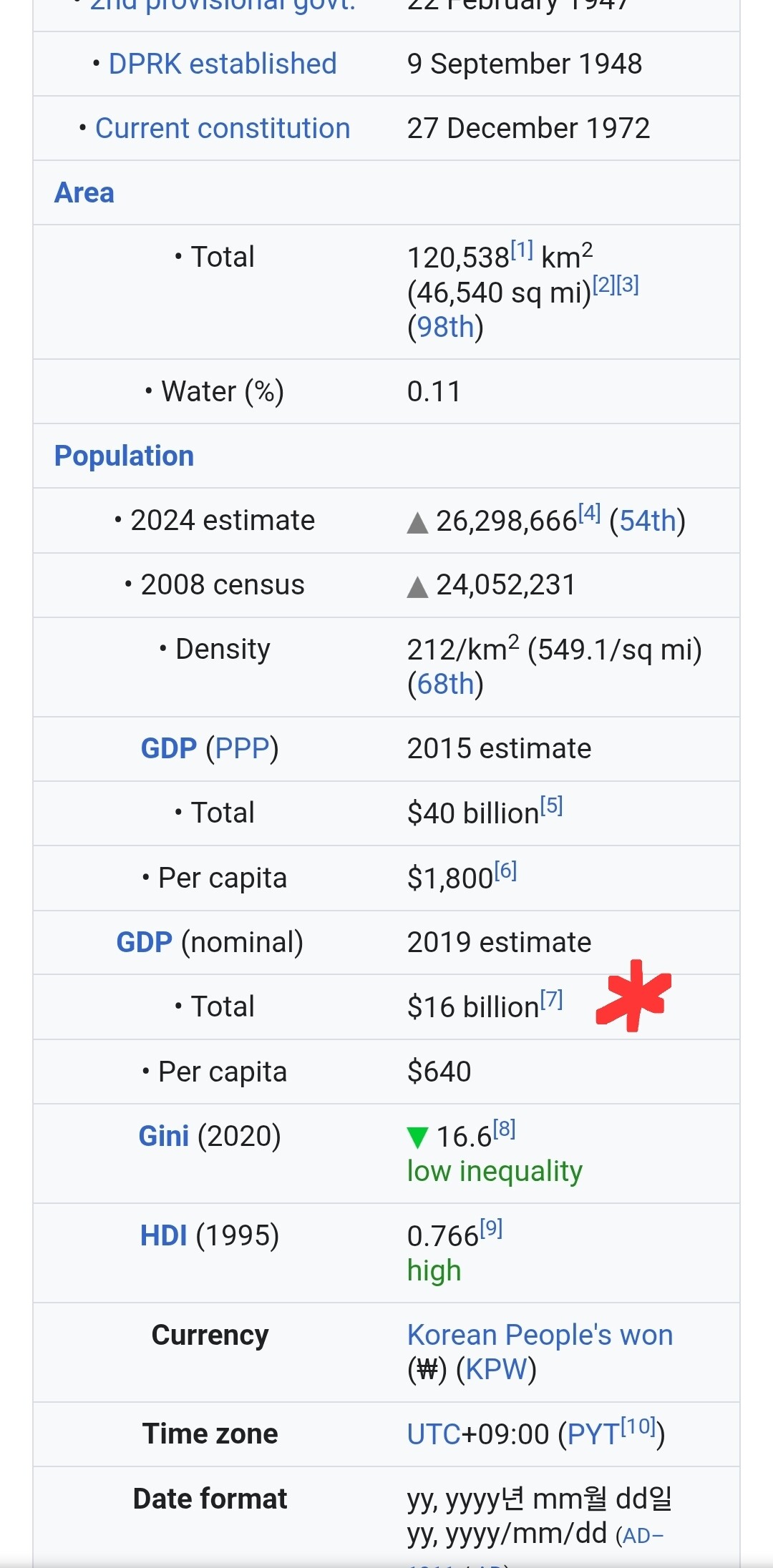
Task: Open the Korean People's won link
Action: coord(540,1335)
